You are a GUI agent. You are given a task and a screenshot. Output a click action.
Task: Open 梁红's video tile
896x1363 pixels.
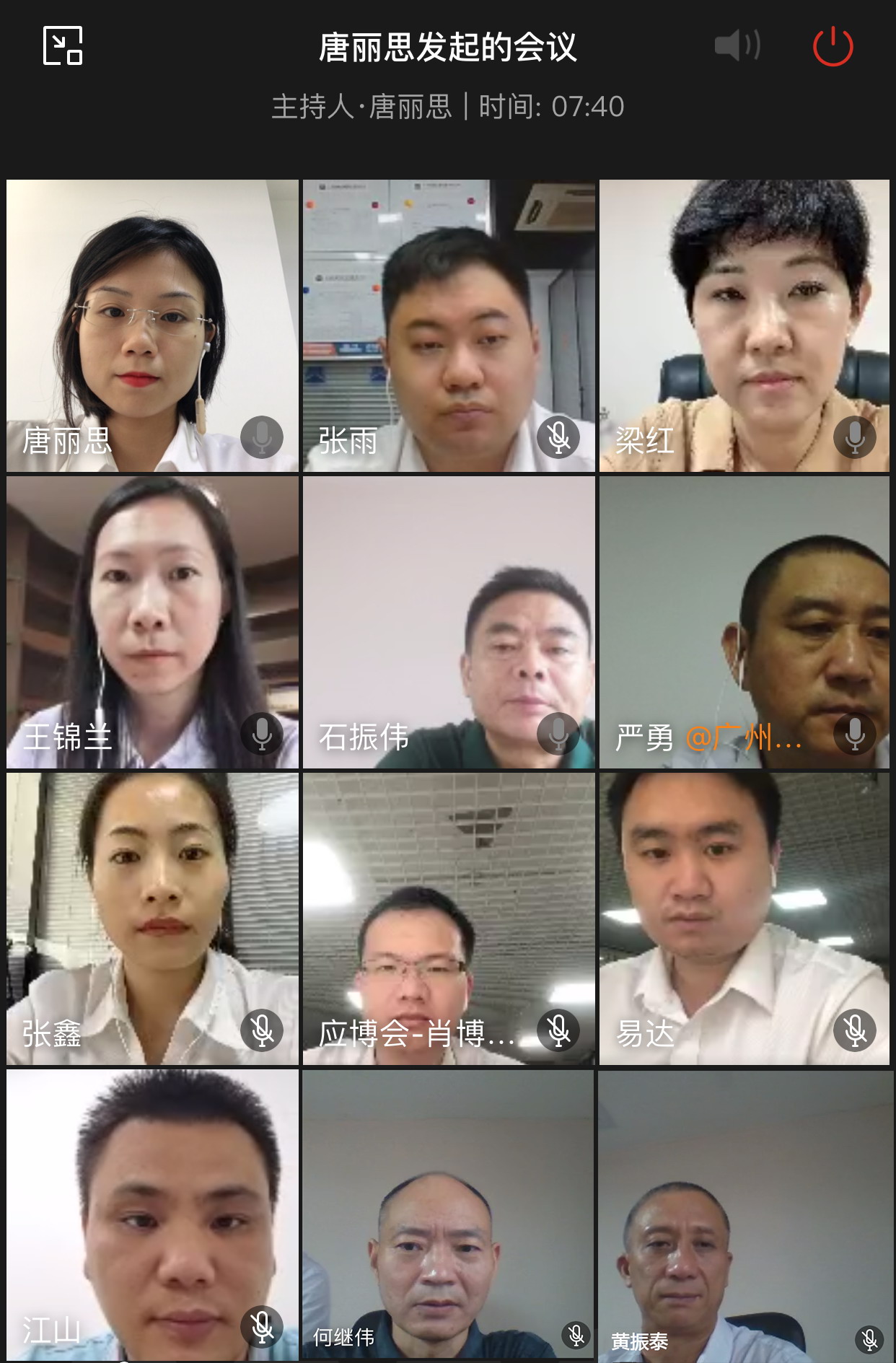point(745,325)
